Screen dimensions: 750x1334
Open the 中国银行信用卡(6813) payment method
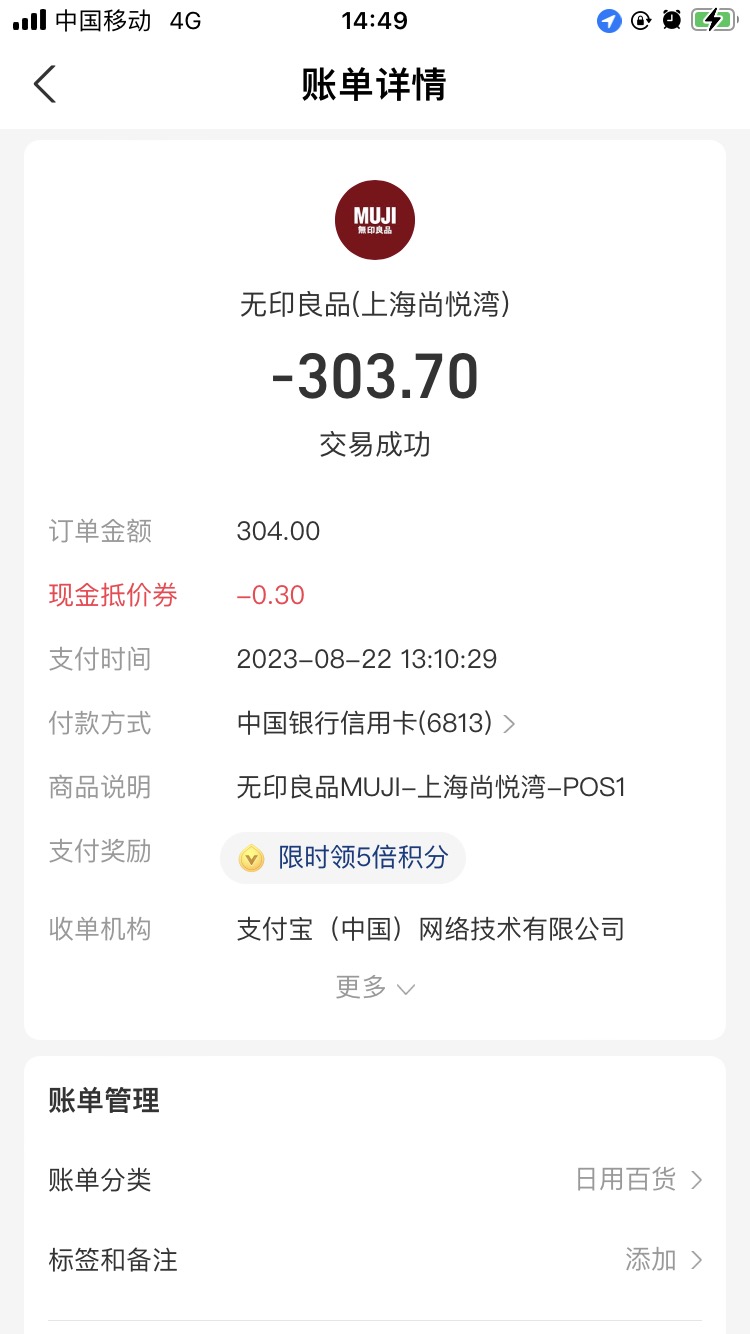376,723
